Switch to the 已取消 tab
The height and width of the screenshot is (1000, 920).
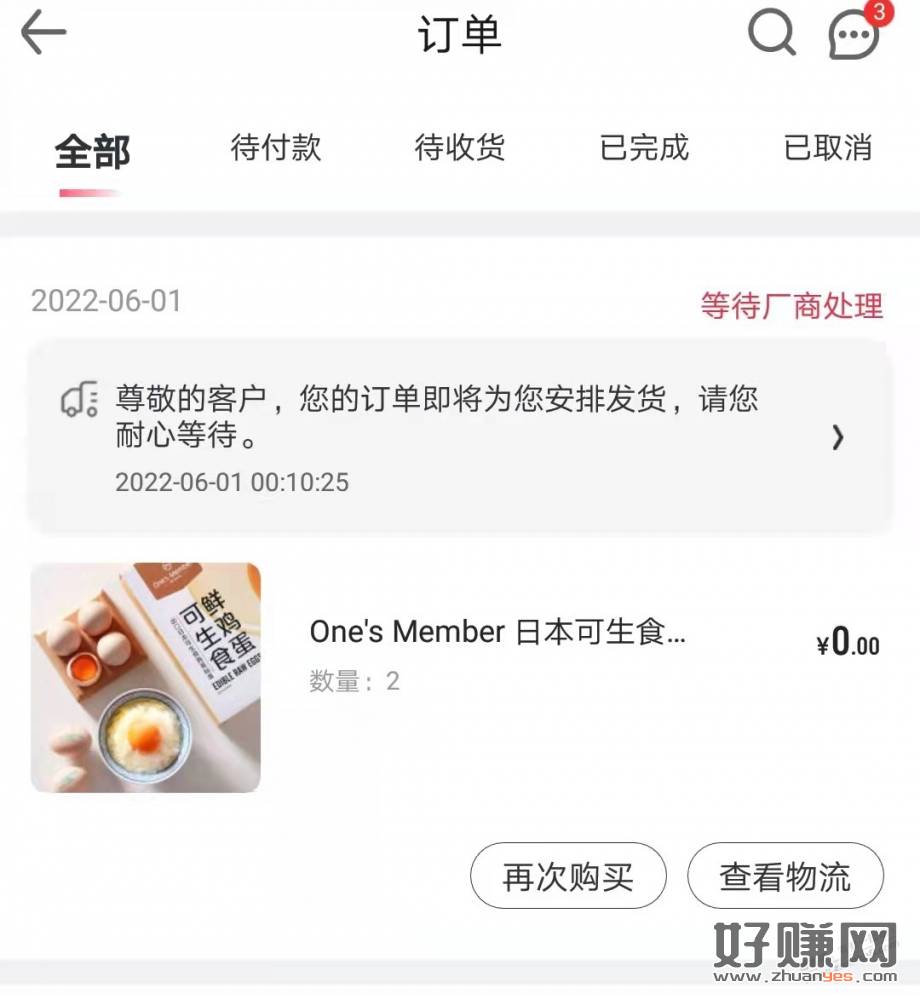click(x=828, y=148)
